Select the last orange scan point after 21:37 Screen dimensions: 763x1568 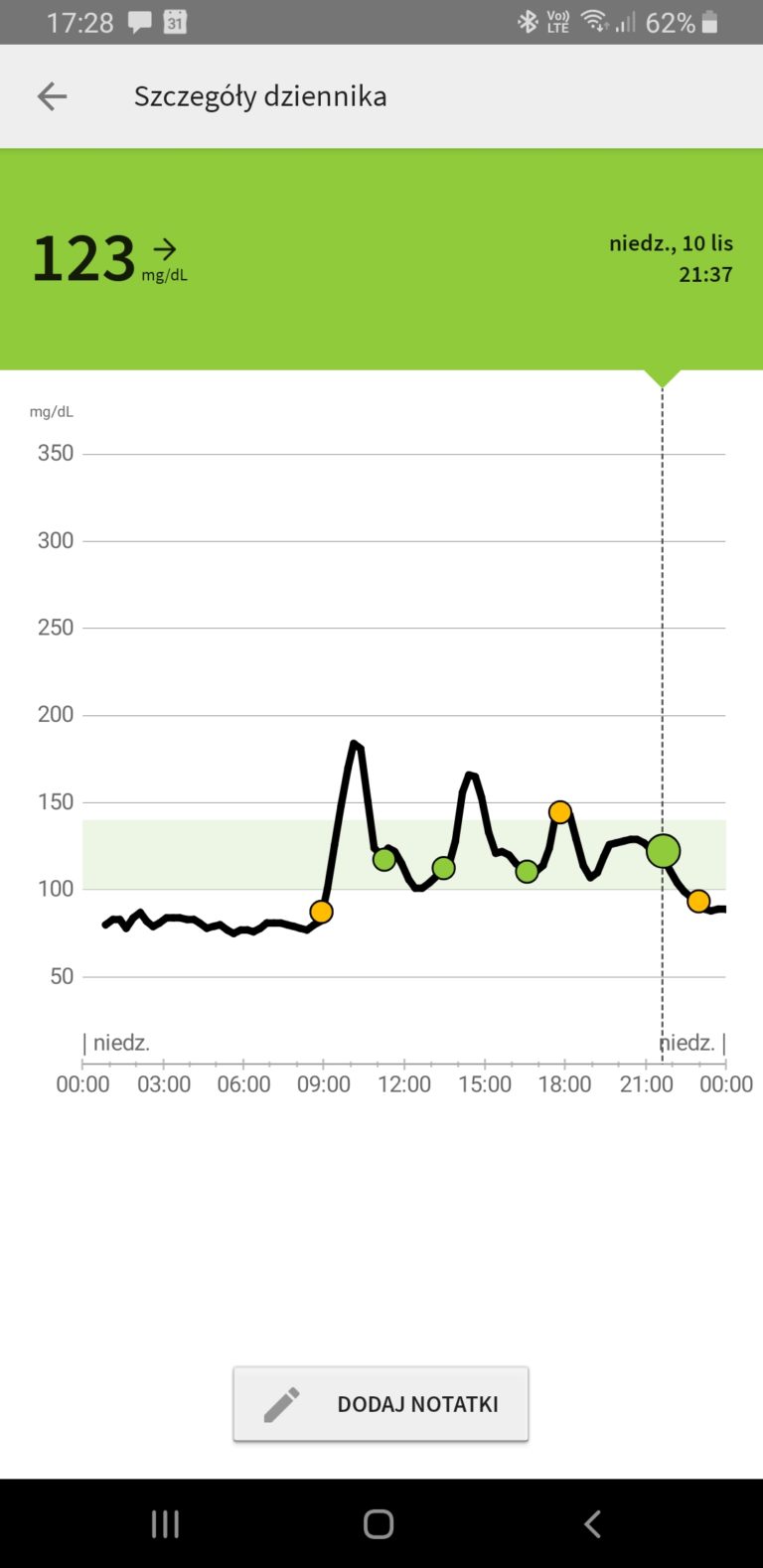tap(698, 902)
